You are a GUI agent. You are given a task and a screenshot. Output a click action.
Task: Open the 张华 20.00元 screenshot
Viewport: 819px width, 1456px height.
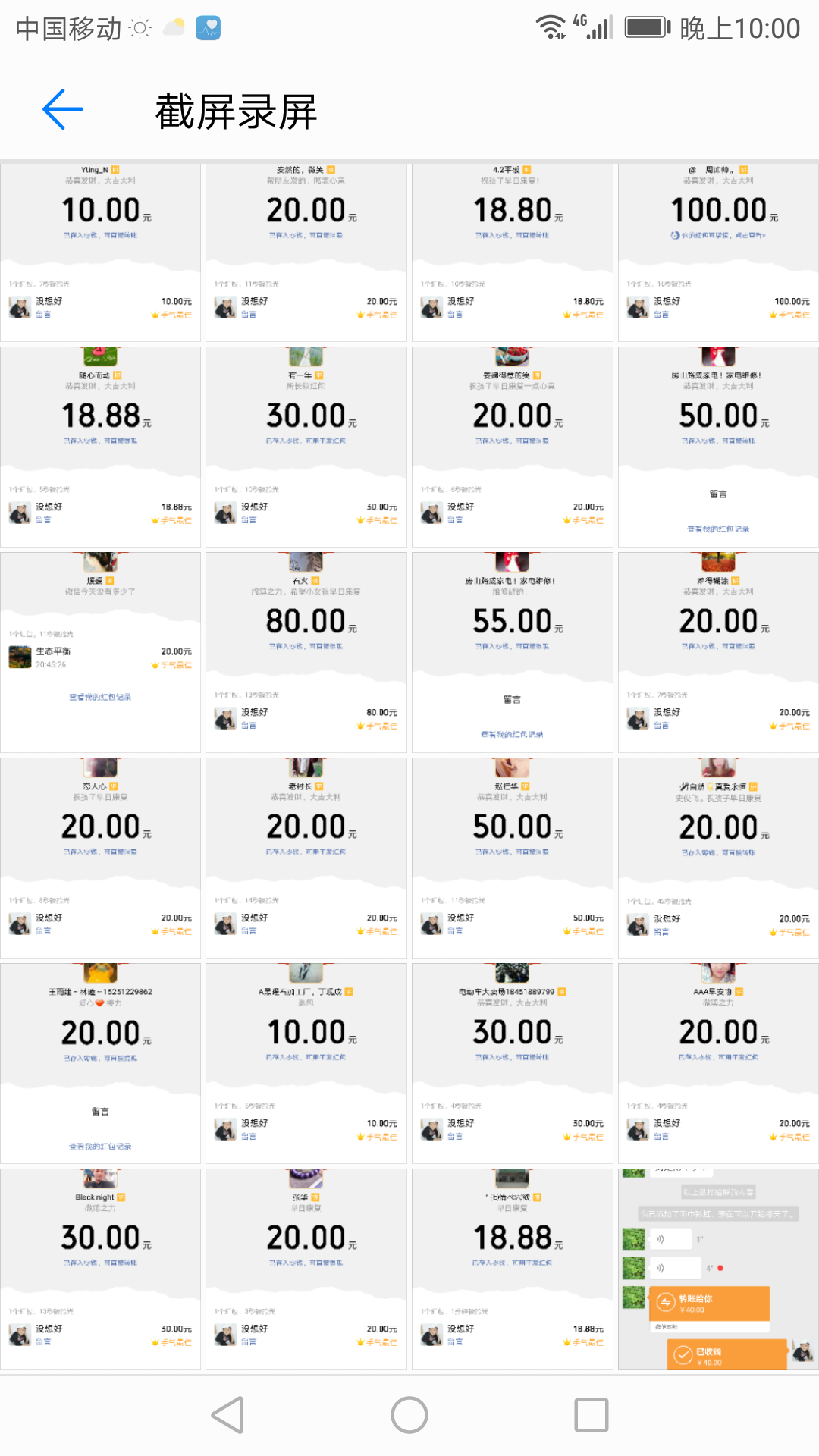[x=306, y=1269]
